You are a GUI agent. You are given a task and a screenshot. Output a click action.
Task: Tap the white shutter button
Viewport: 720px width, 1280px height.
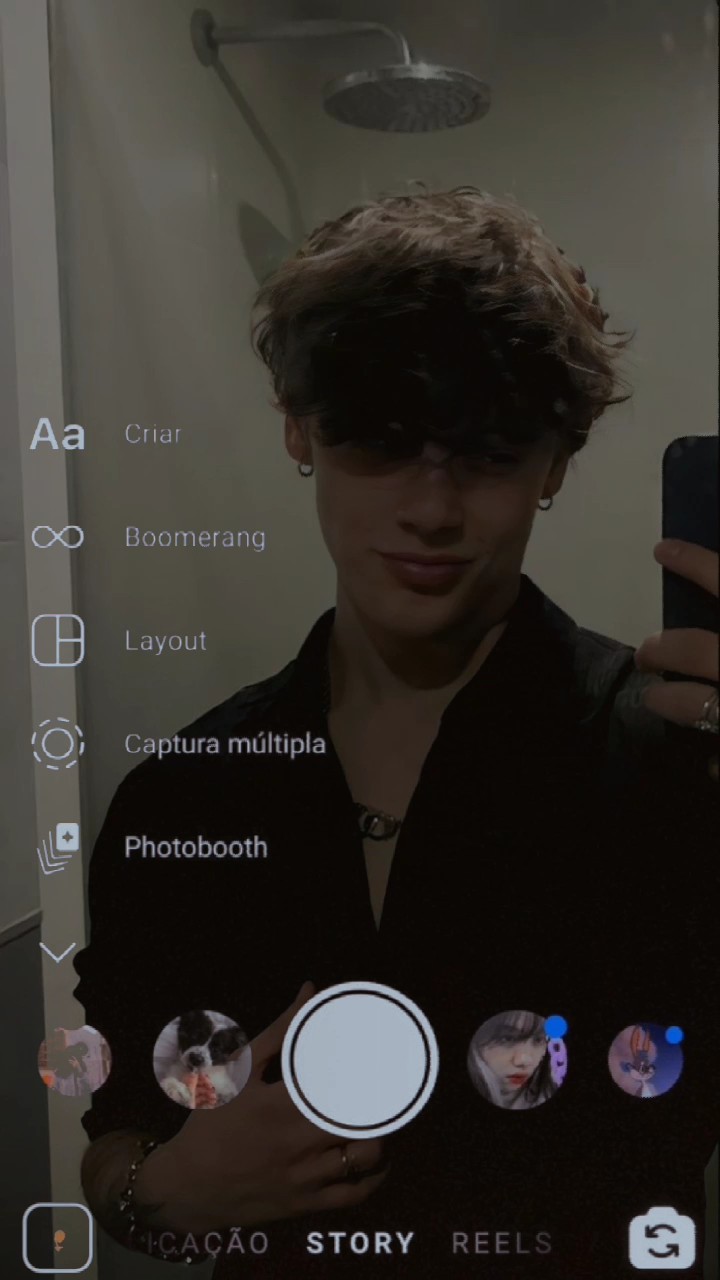(360, 1060)
